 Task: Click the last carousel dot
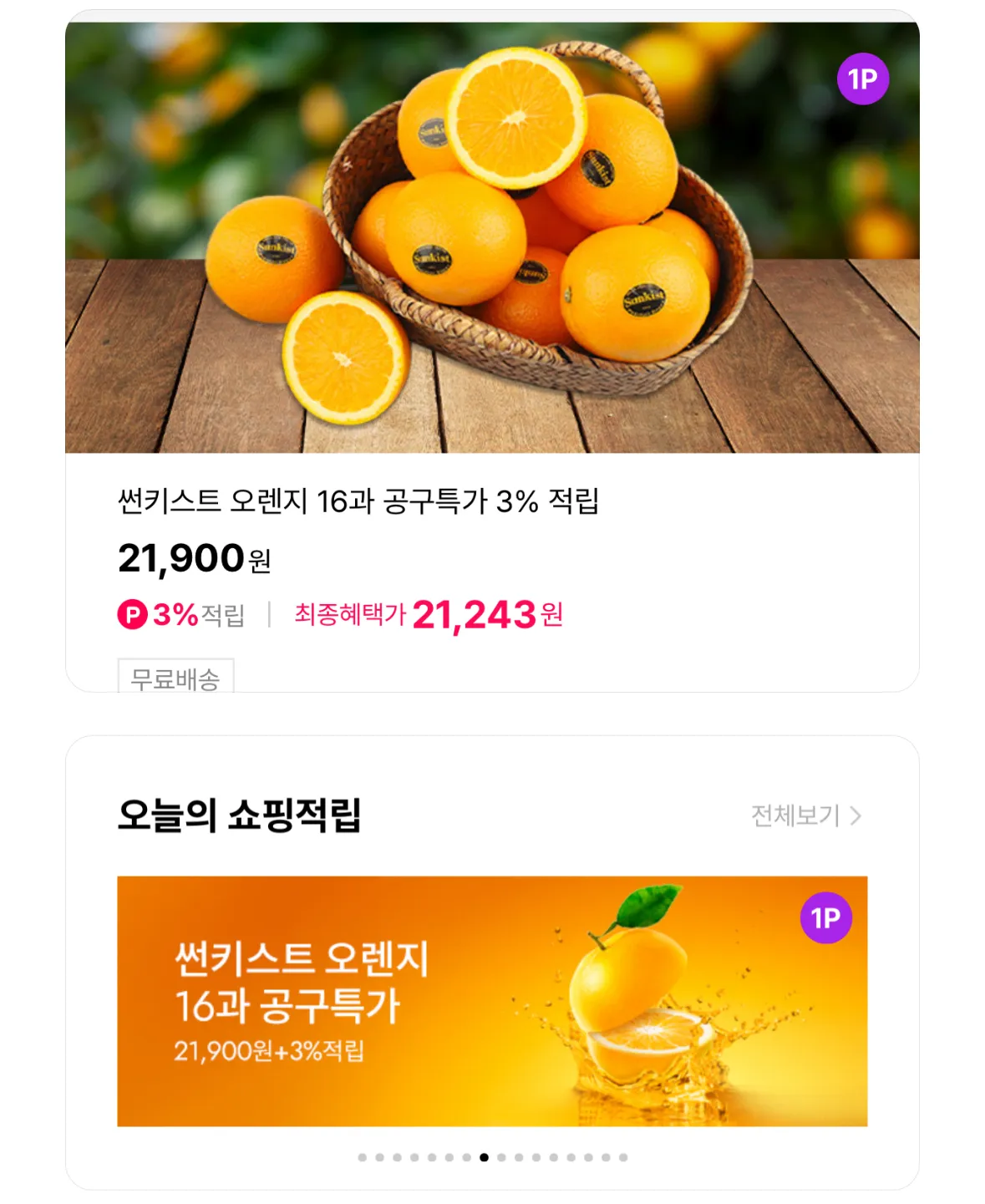pyautogui.click(x=623, y=1157)
